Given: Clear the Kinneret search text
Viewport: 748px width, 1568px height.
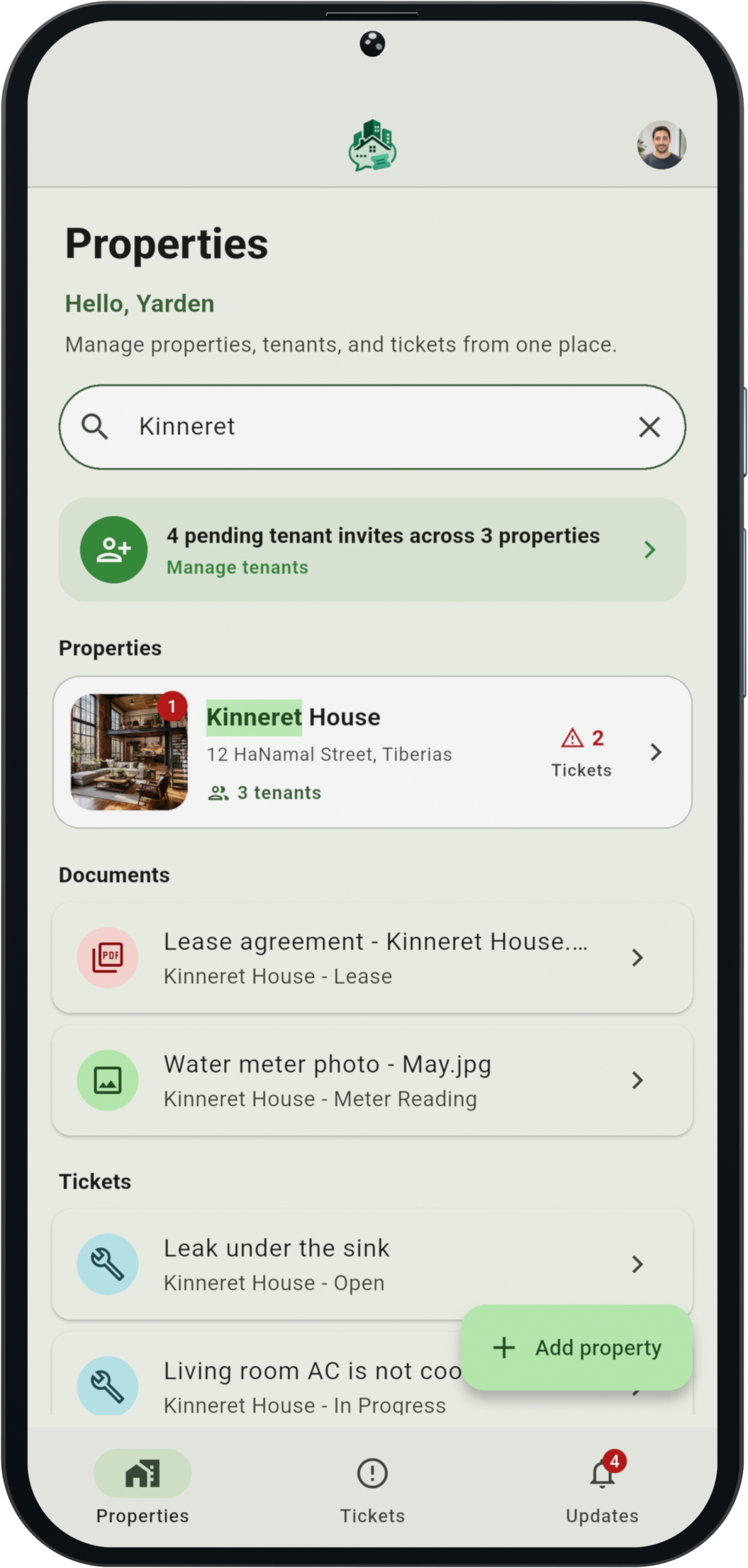Looking at the screenshot, I should coord(649,427).
